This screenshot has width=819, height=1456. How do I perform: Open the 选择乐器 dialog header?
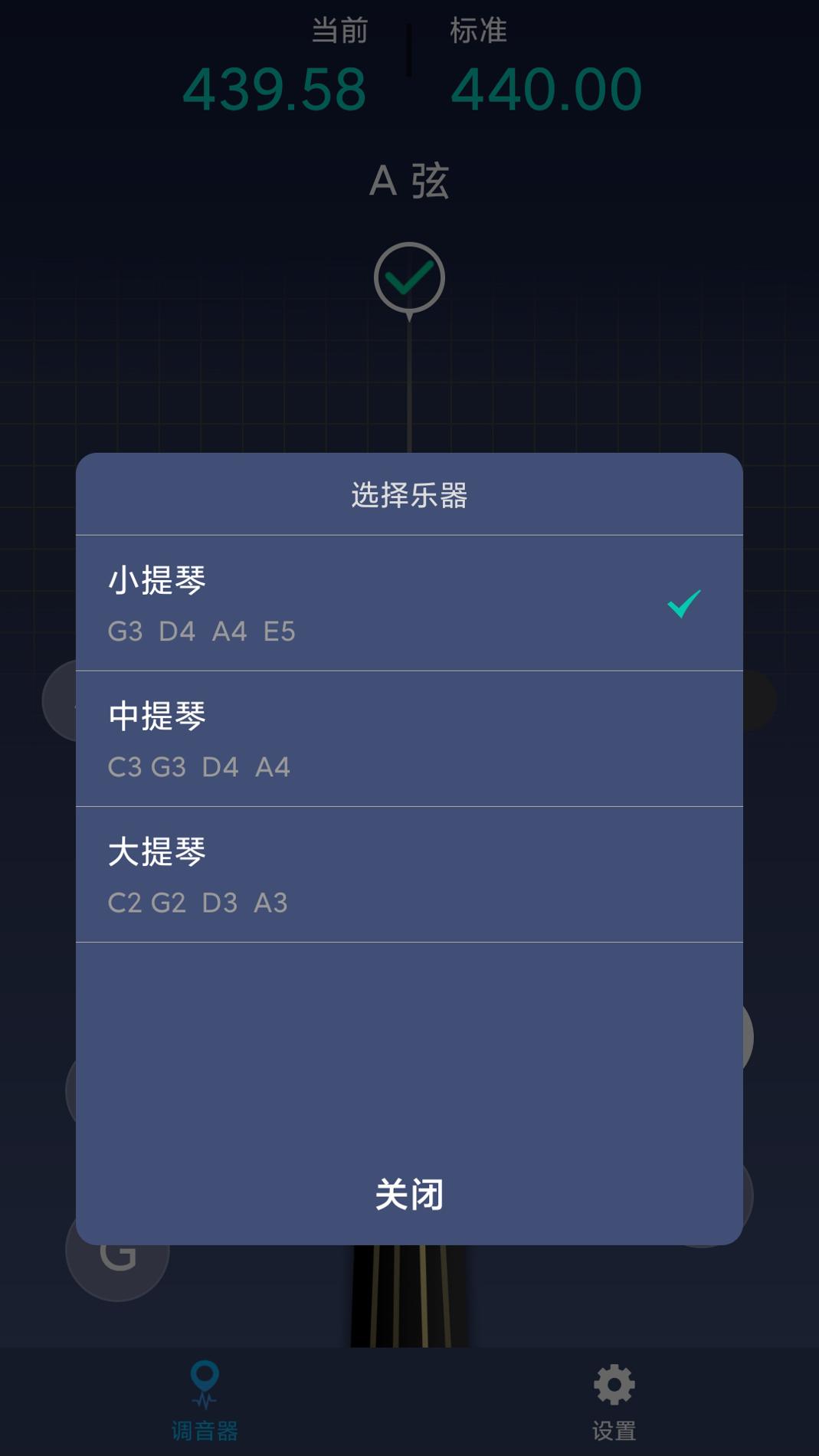[409, 494]
